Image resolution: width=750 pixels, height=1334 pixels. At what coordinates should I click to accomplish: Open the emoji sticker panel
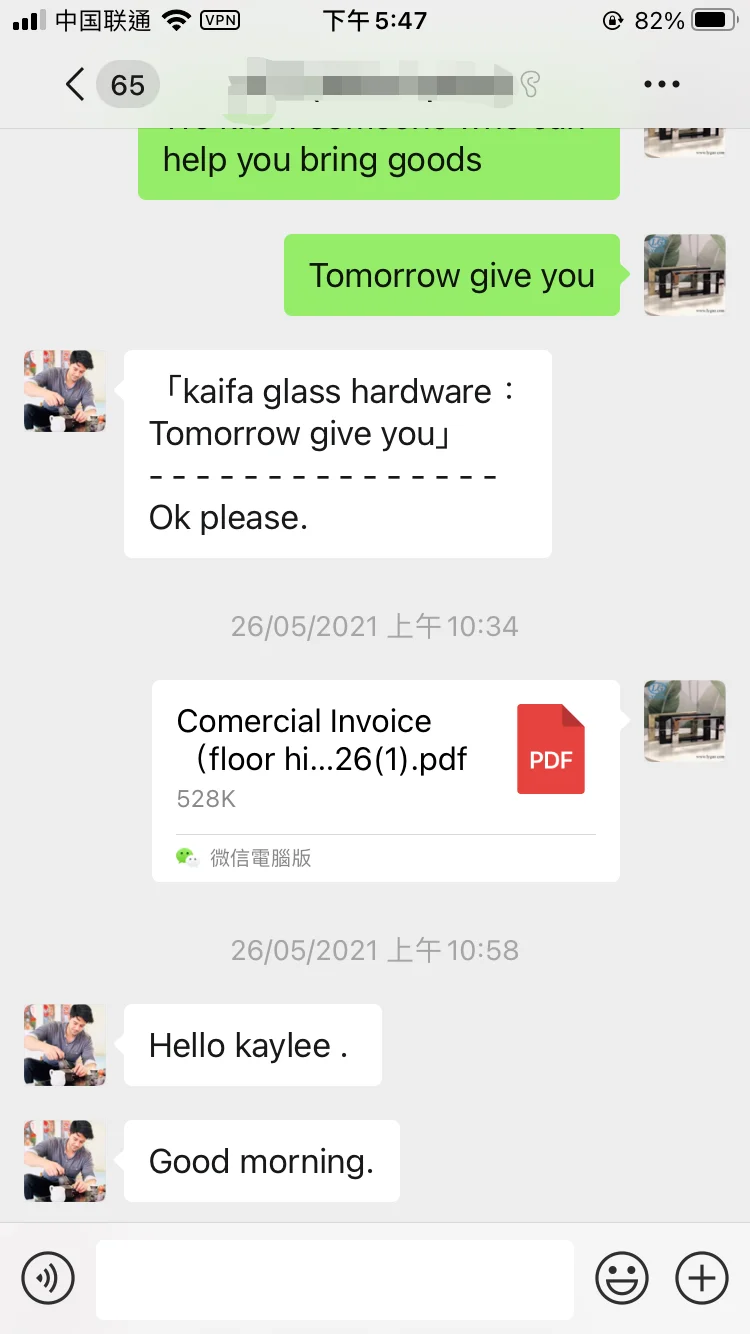pyautogui.click(x=622, y=1278)
